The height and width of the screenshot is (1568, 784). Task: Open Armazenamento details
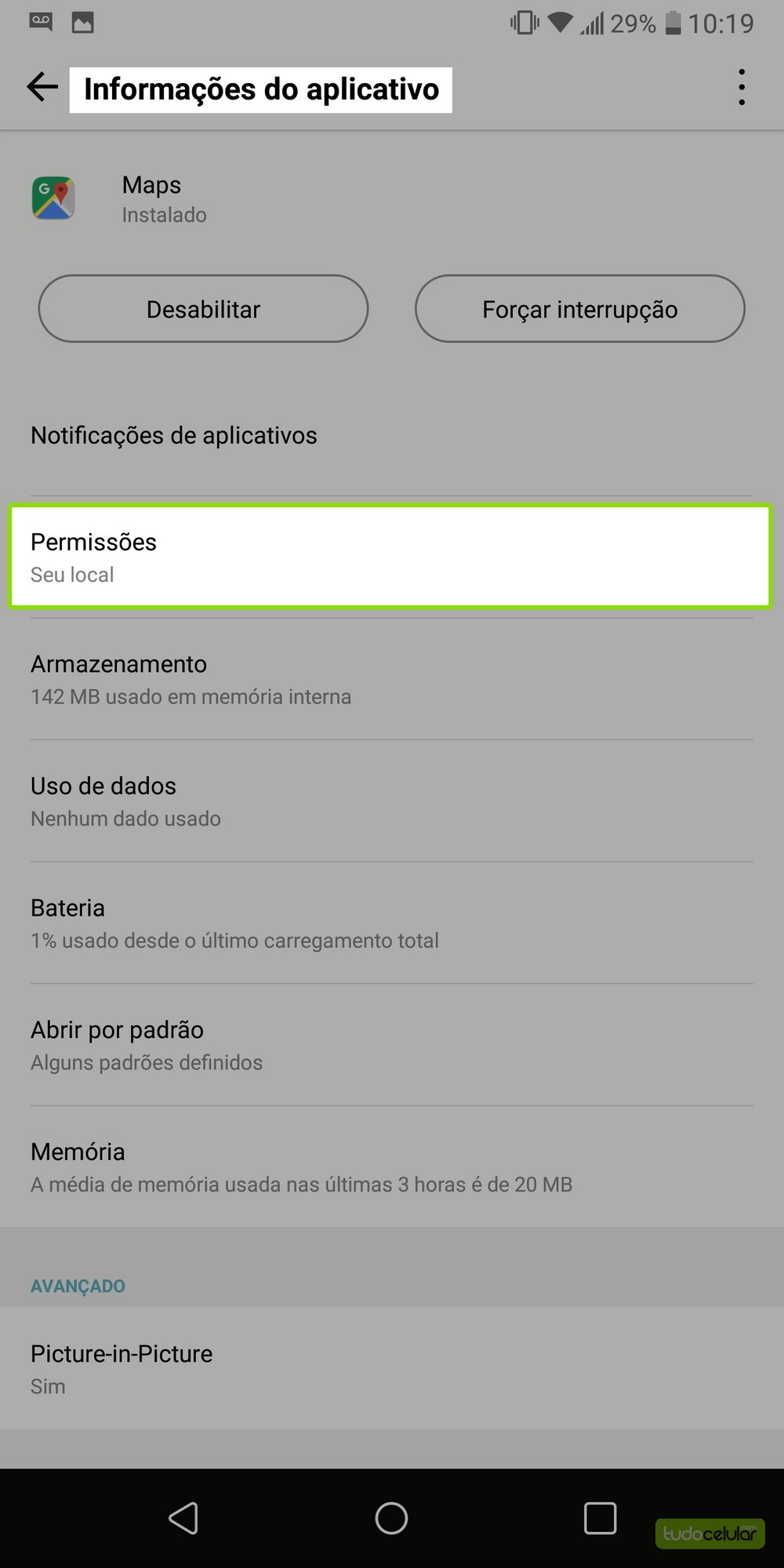point(390,679)
